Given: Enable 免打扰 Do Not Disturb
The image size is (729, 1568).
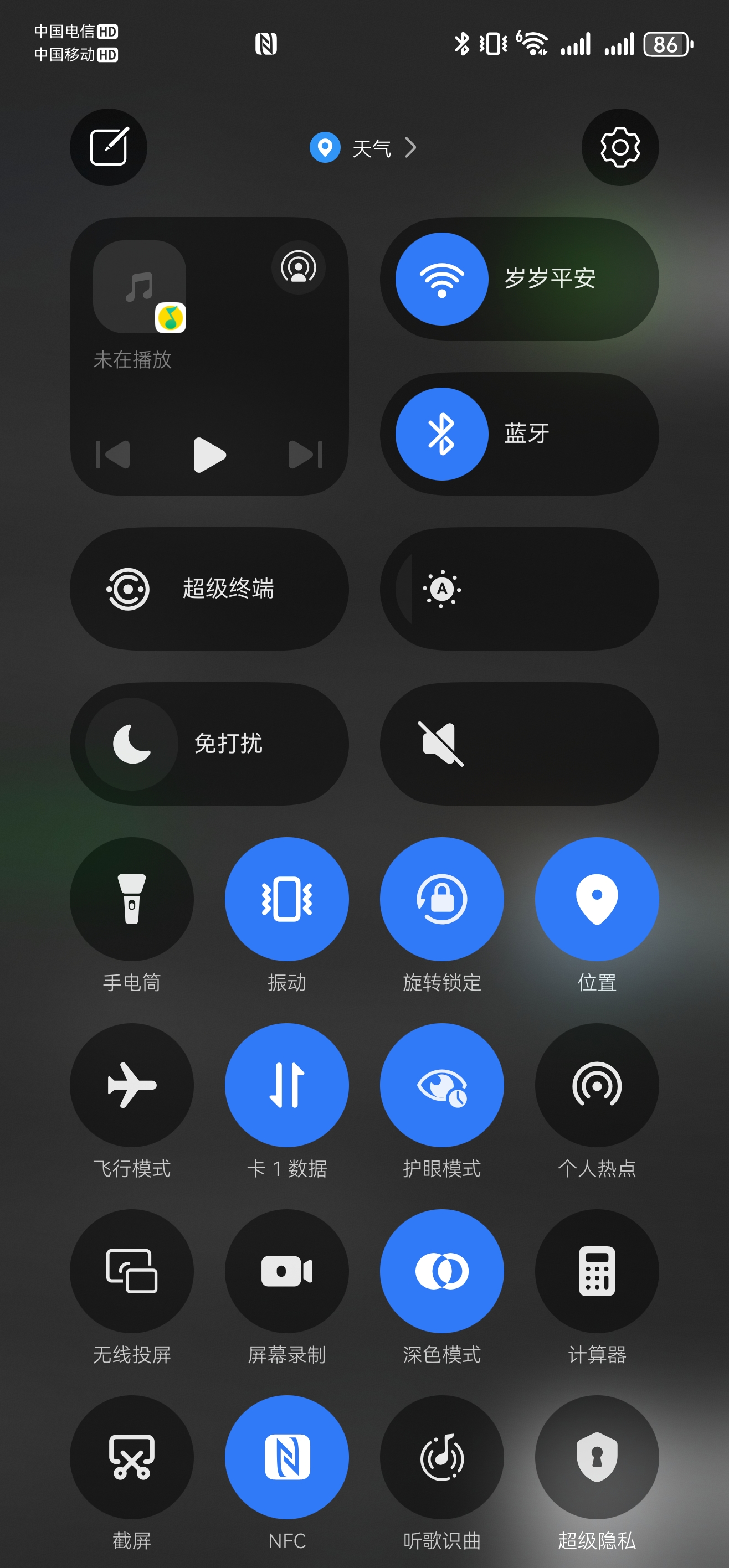Looking at the screenshot, I should [132, 744].
